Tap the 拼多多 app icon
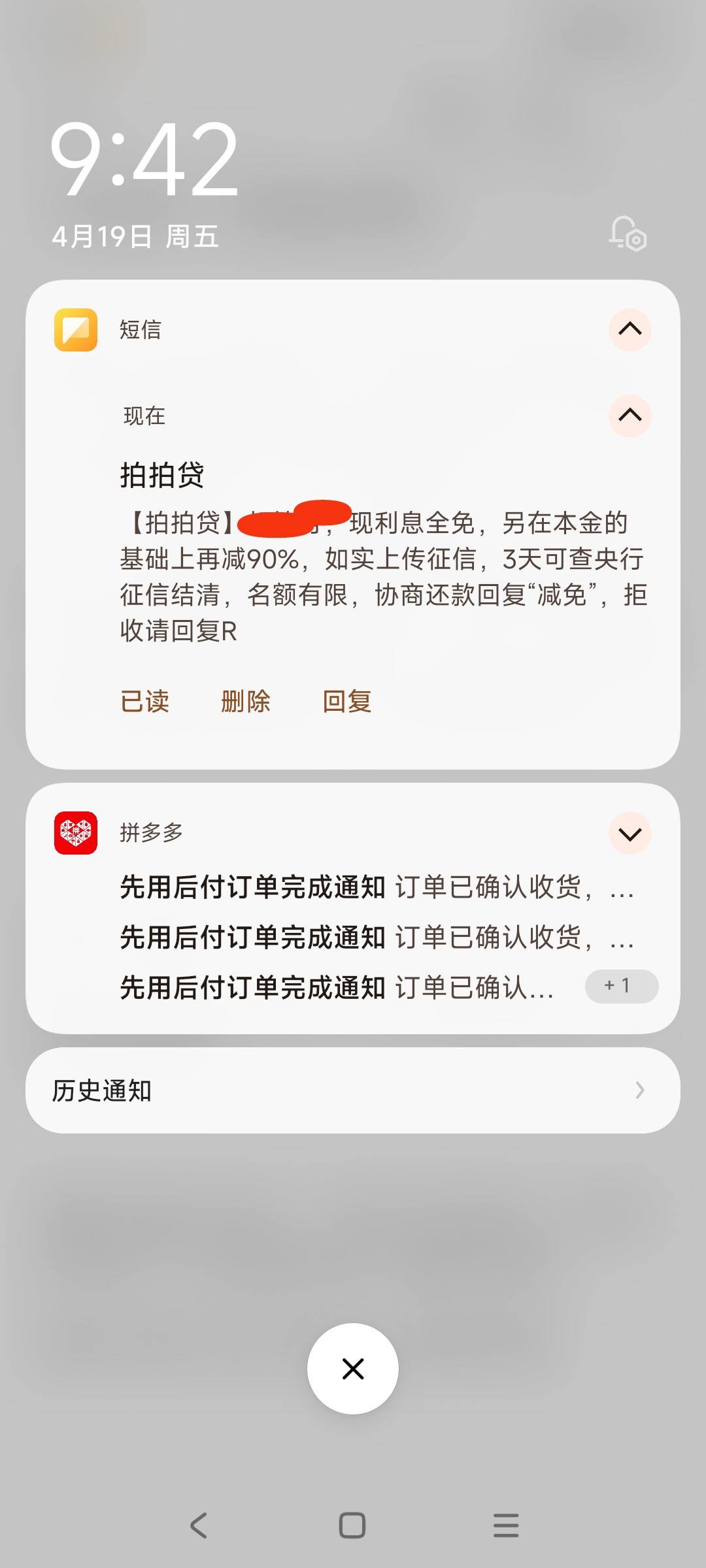 (76, 832)
